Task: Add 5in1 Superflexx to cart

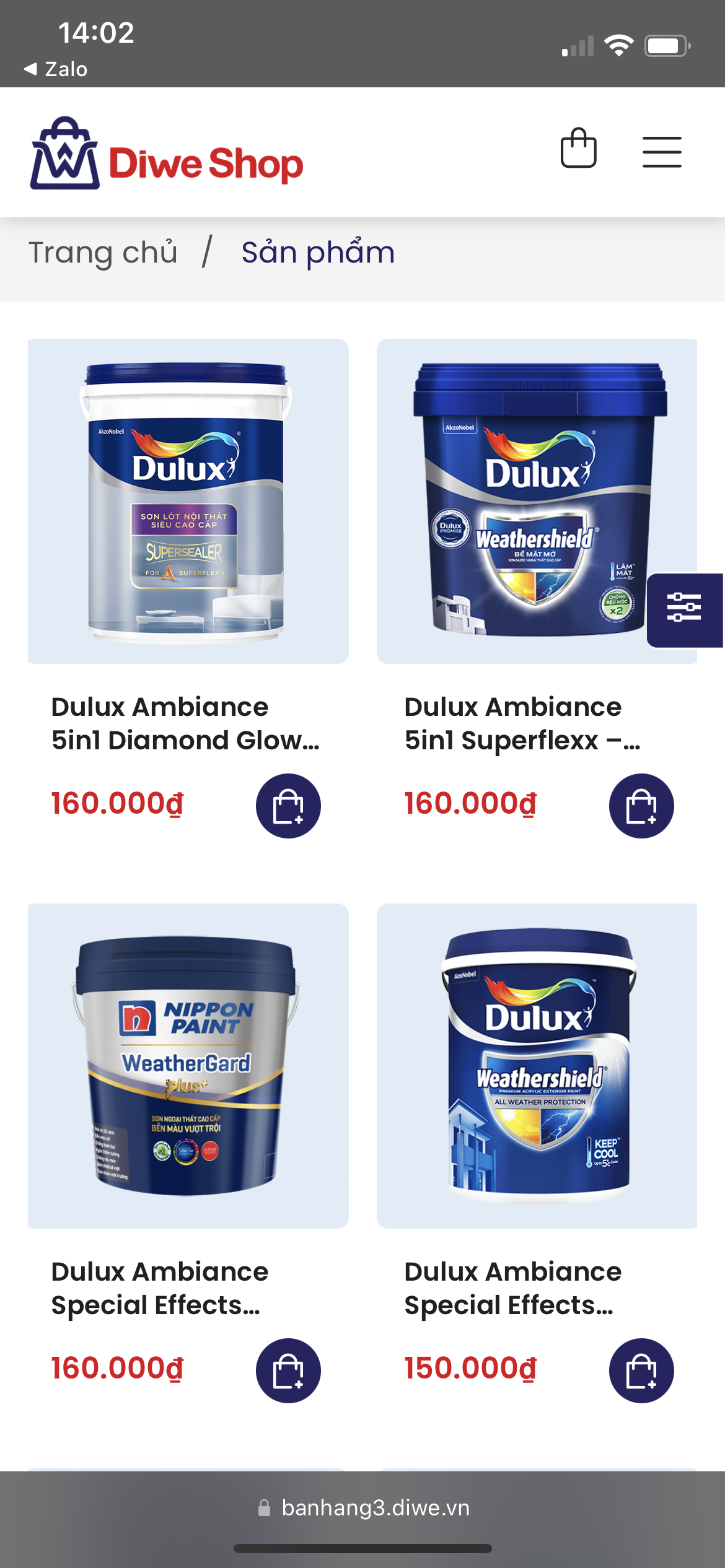Action: pyautogui.click(x=641, y=806)
